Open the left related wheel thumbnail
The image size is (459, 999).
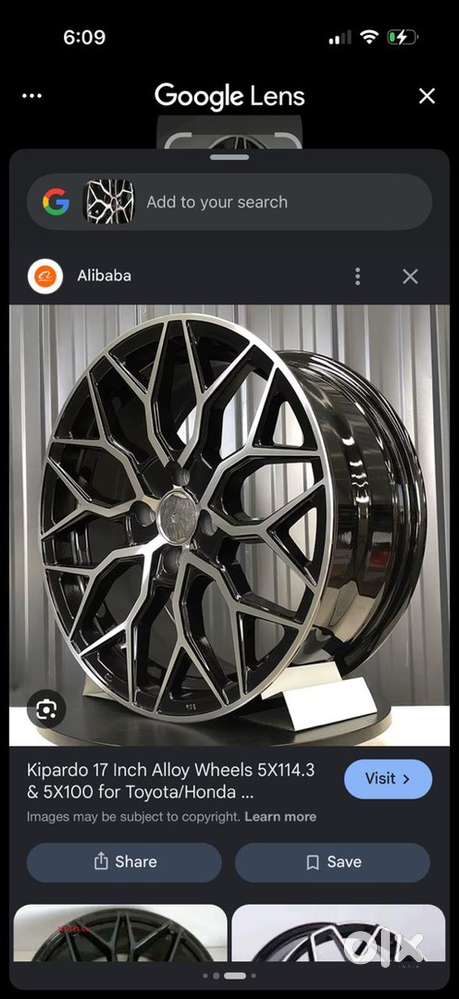coord(120,933)
